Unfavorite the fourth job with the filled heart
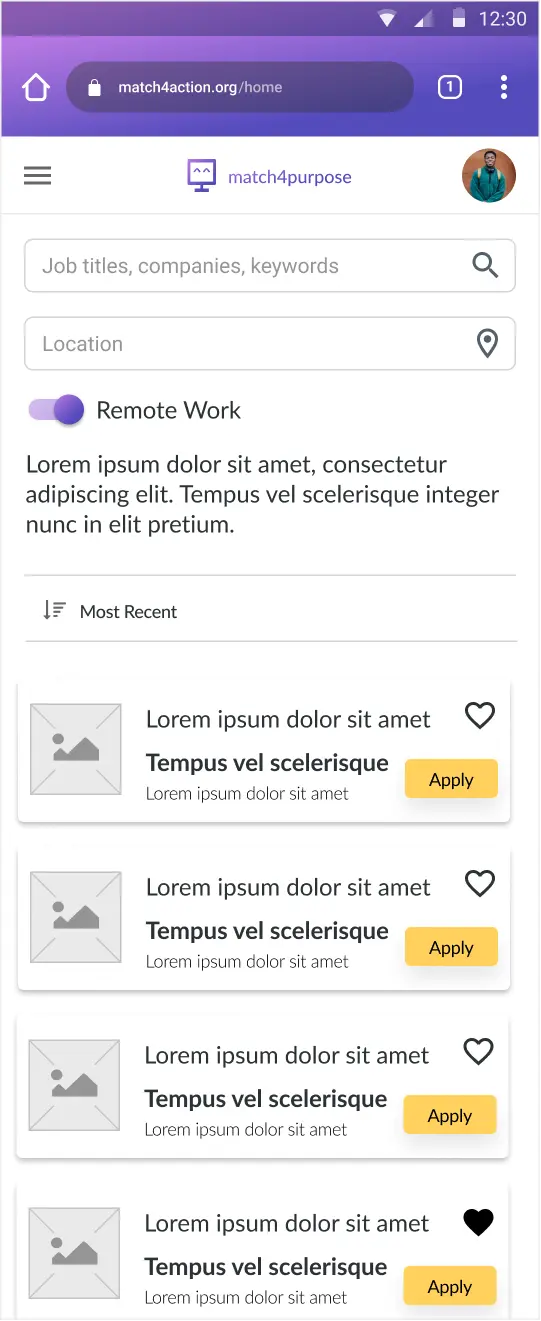The image size is (541, 1321). point(479,1222)
